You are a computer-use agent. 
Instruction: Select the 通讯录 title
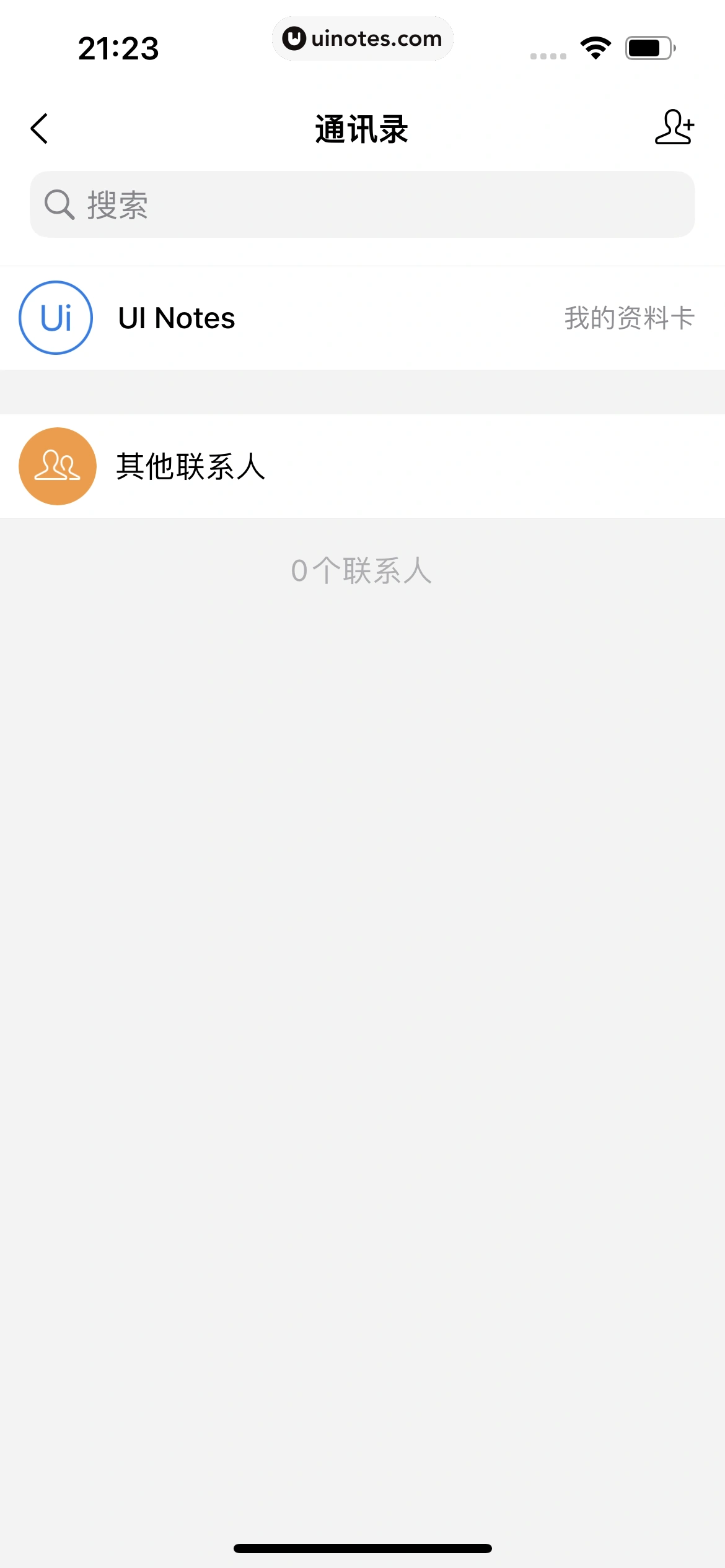362,128
